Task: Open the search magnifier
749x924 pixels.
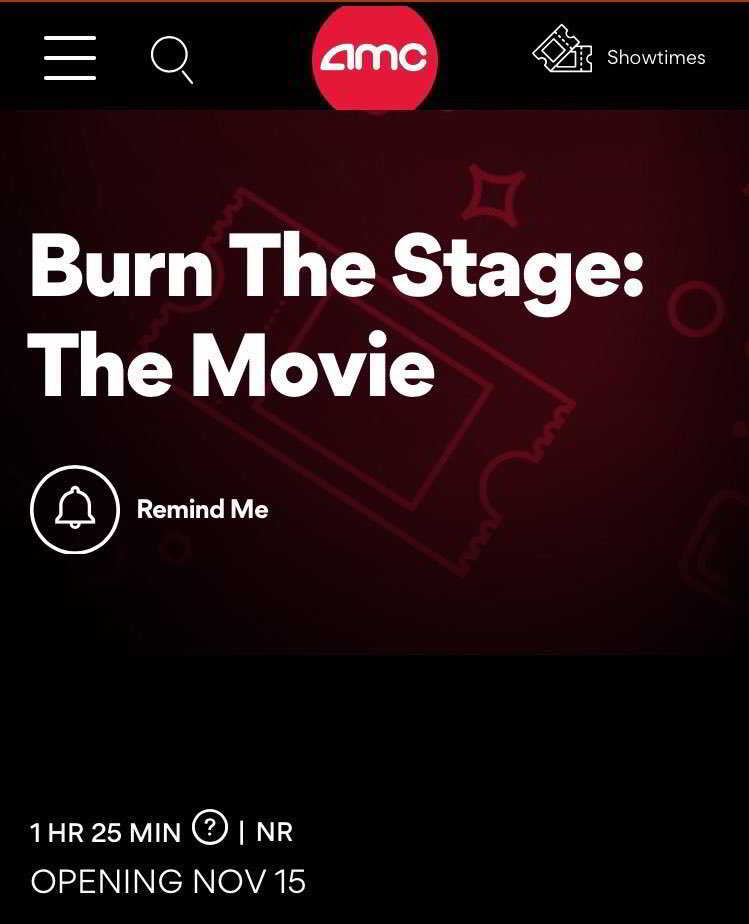Action: coord(171,58)
